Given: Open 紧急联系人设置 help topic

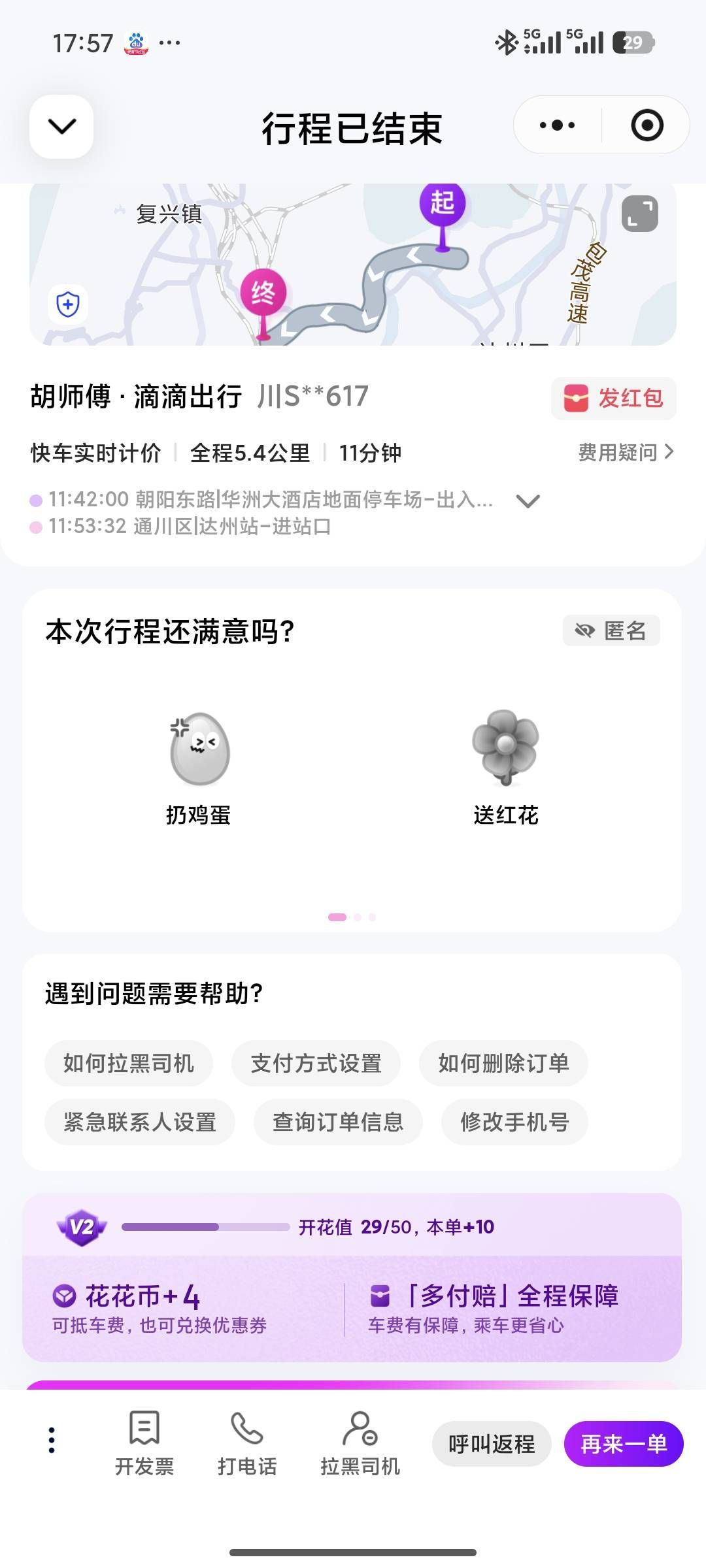Looking at the screenshot, I should [139, 1122].
